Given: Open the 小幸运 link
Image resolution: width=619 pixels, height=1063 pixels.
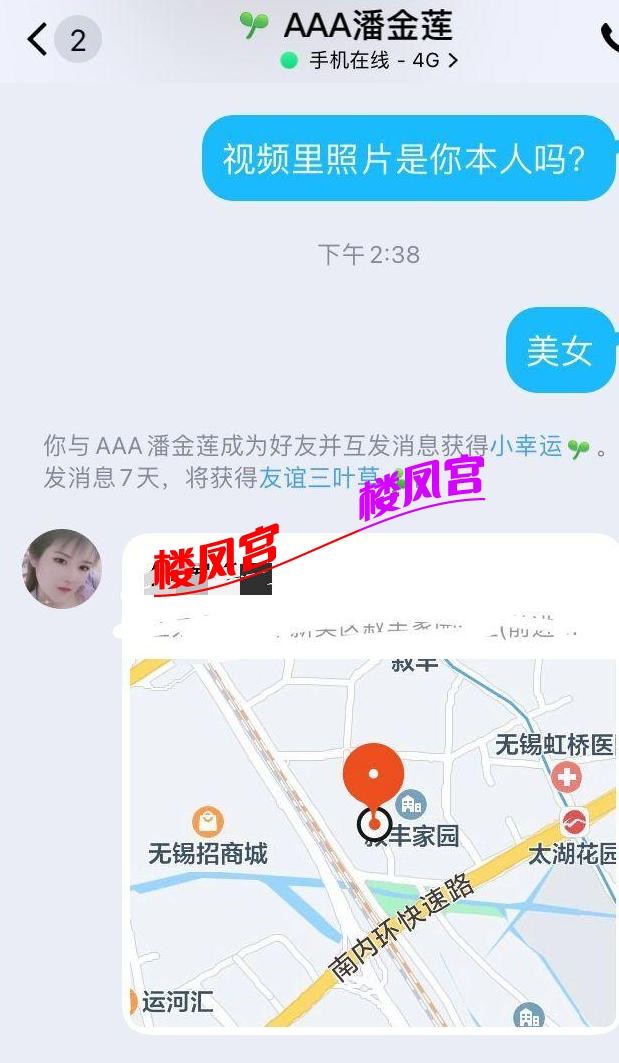Looking at the screenshot, I should tap(526, 446).
